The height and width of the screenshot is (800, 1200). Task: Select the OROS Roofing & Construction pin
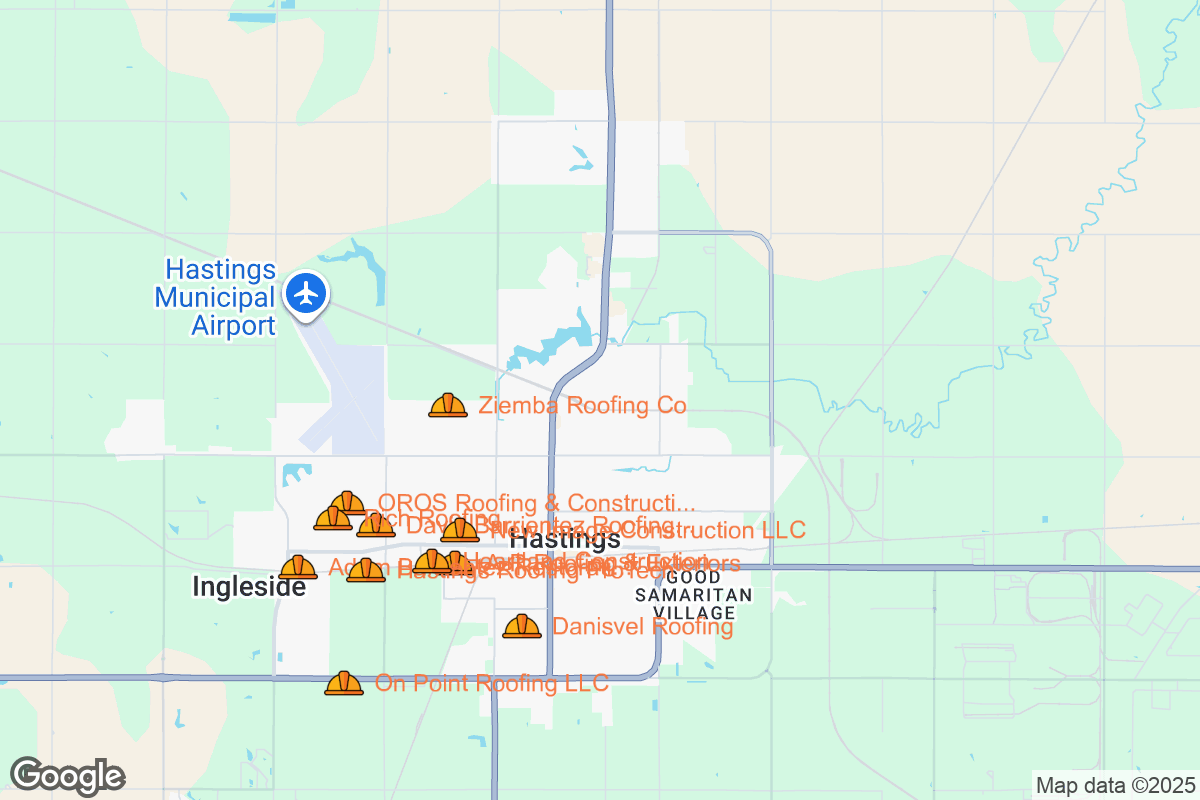click(x=347, y=502)
